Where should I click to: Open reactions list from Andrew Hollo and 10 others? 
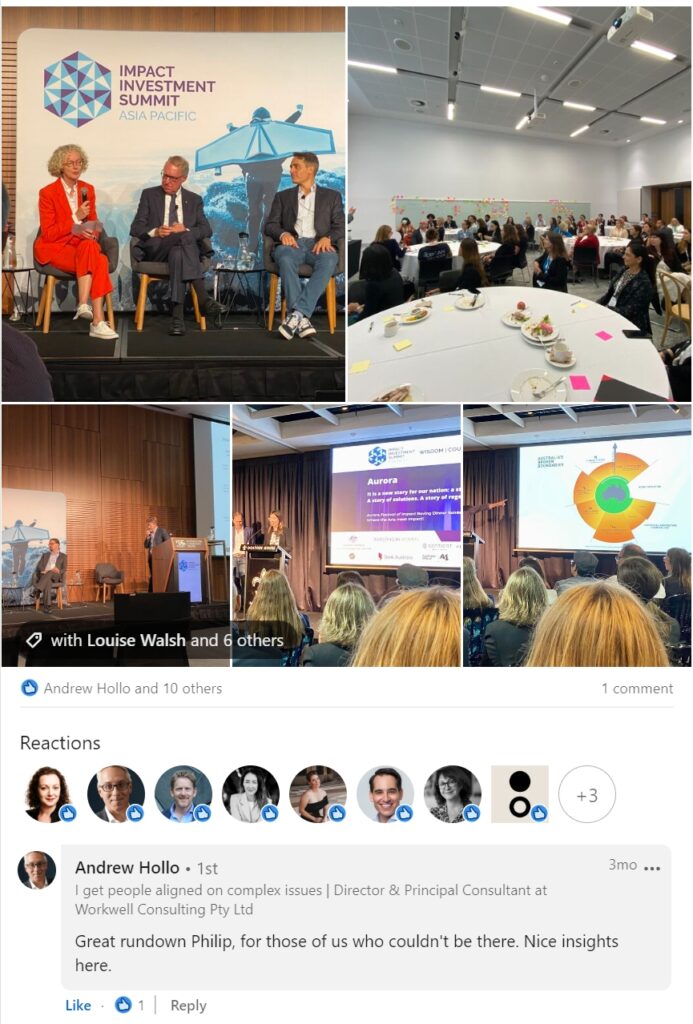[132, 688]
